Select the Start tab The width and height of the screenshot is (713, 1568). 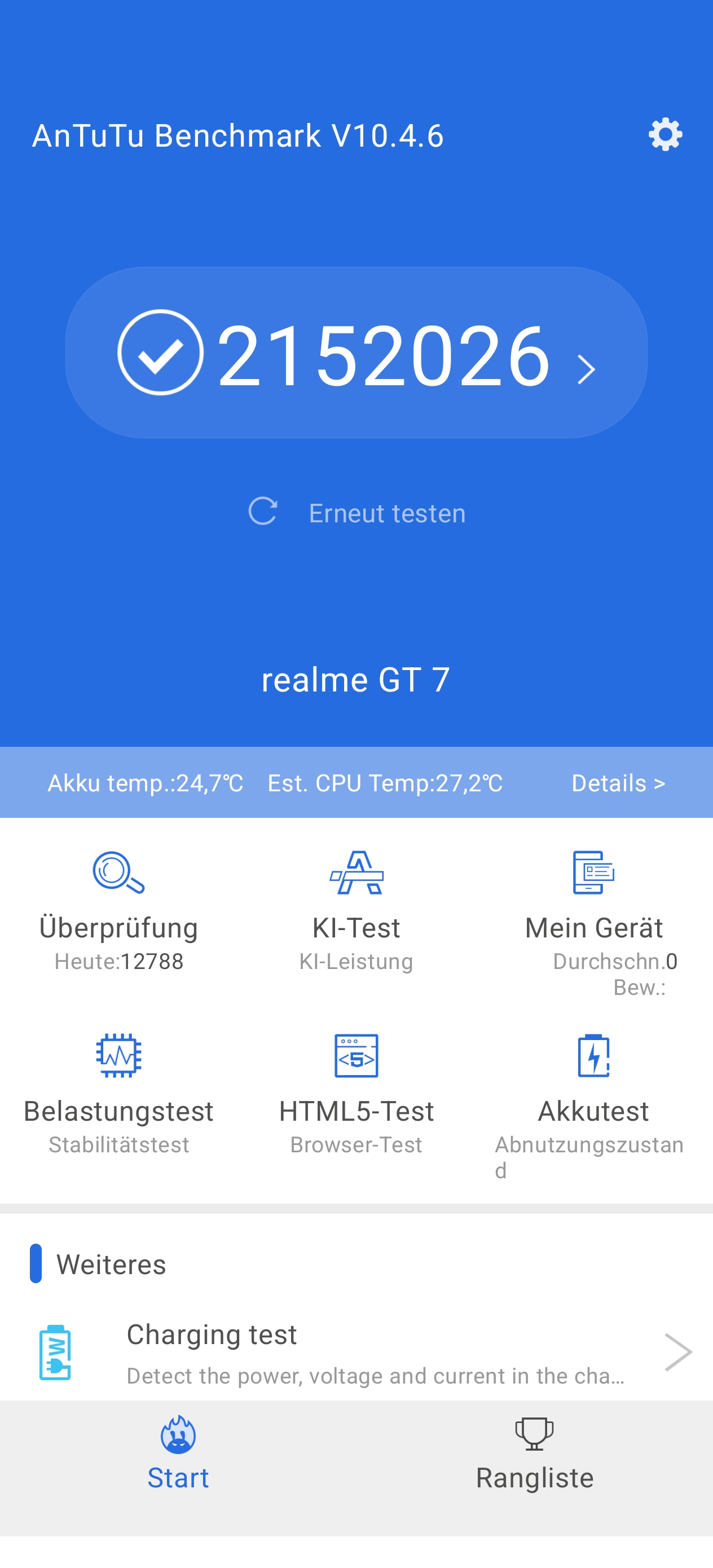point(178,1454)
